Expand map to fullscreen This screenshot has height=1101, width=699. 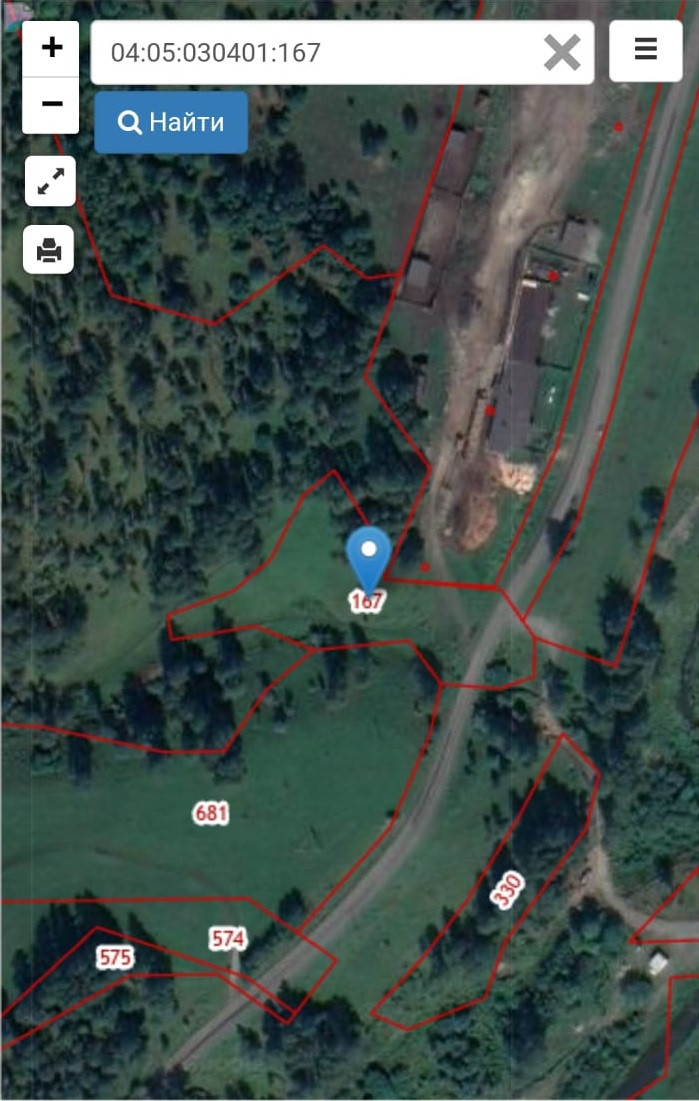click(50, 181)
